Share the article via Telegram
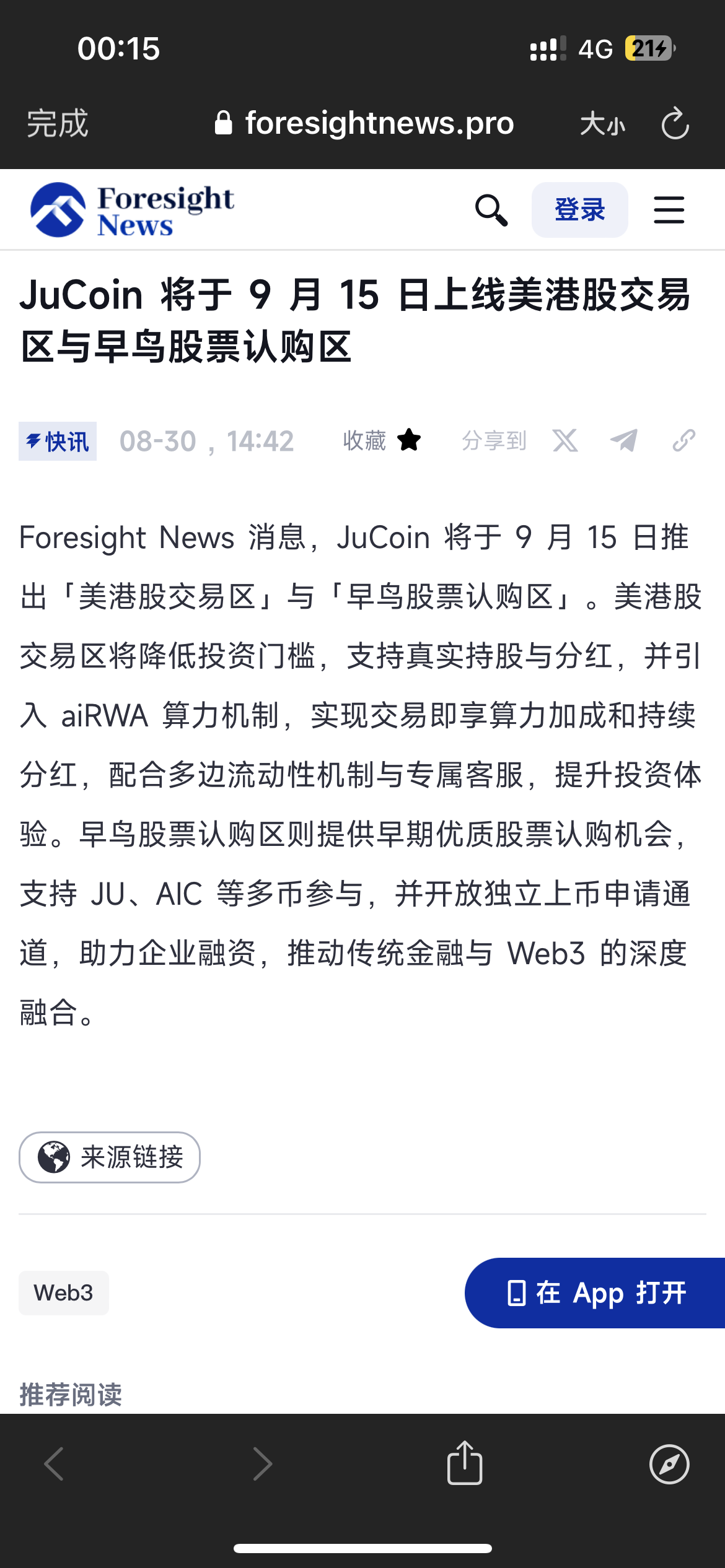 click(624, 441)
